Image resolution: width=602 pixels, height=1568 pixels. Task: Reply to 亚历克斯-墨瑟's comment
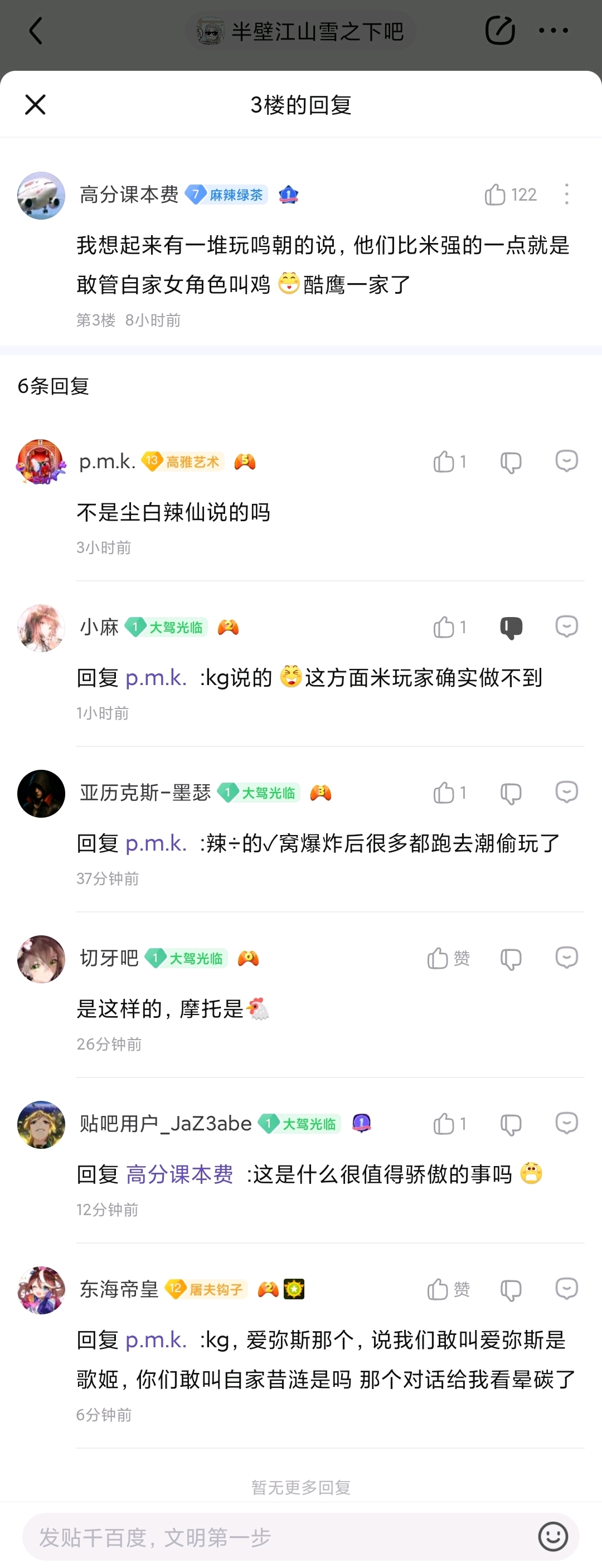pyautogui.click(x=567, y=792)
